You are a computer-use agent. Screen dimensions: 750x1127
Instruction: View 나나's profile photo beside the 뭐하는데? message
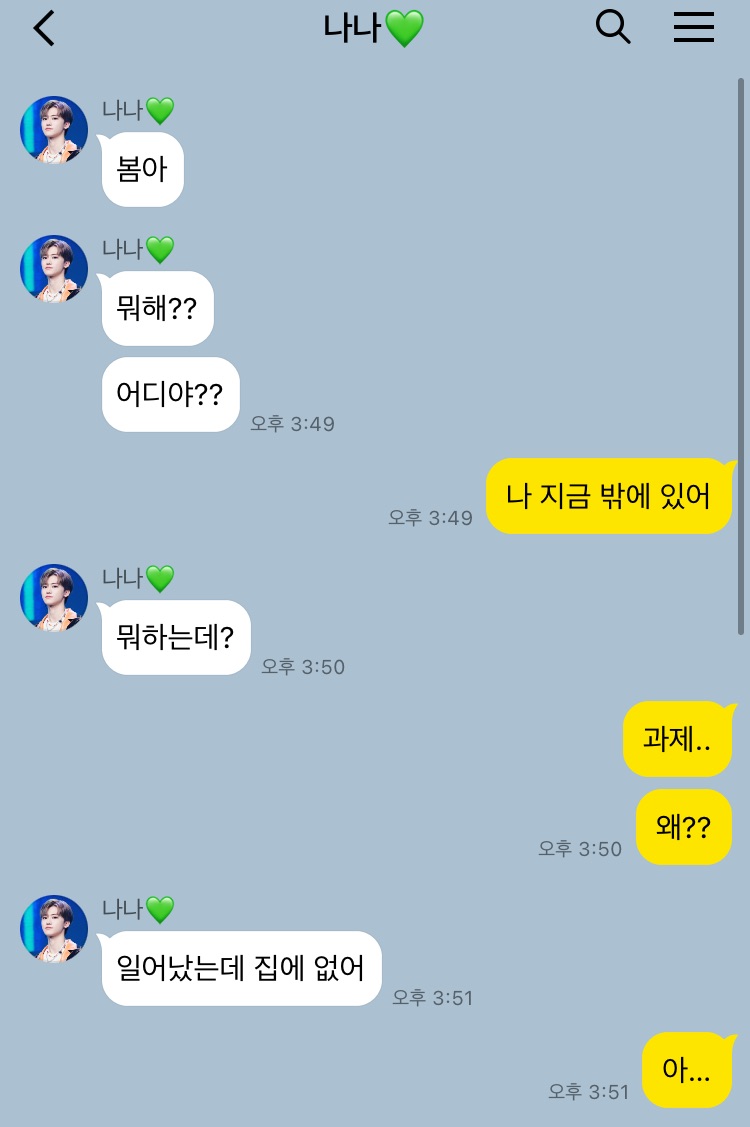pos(54,598)
